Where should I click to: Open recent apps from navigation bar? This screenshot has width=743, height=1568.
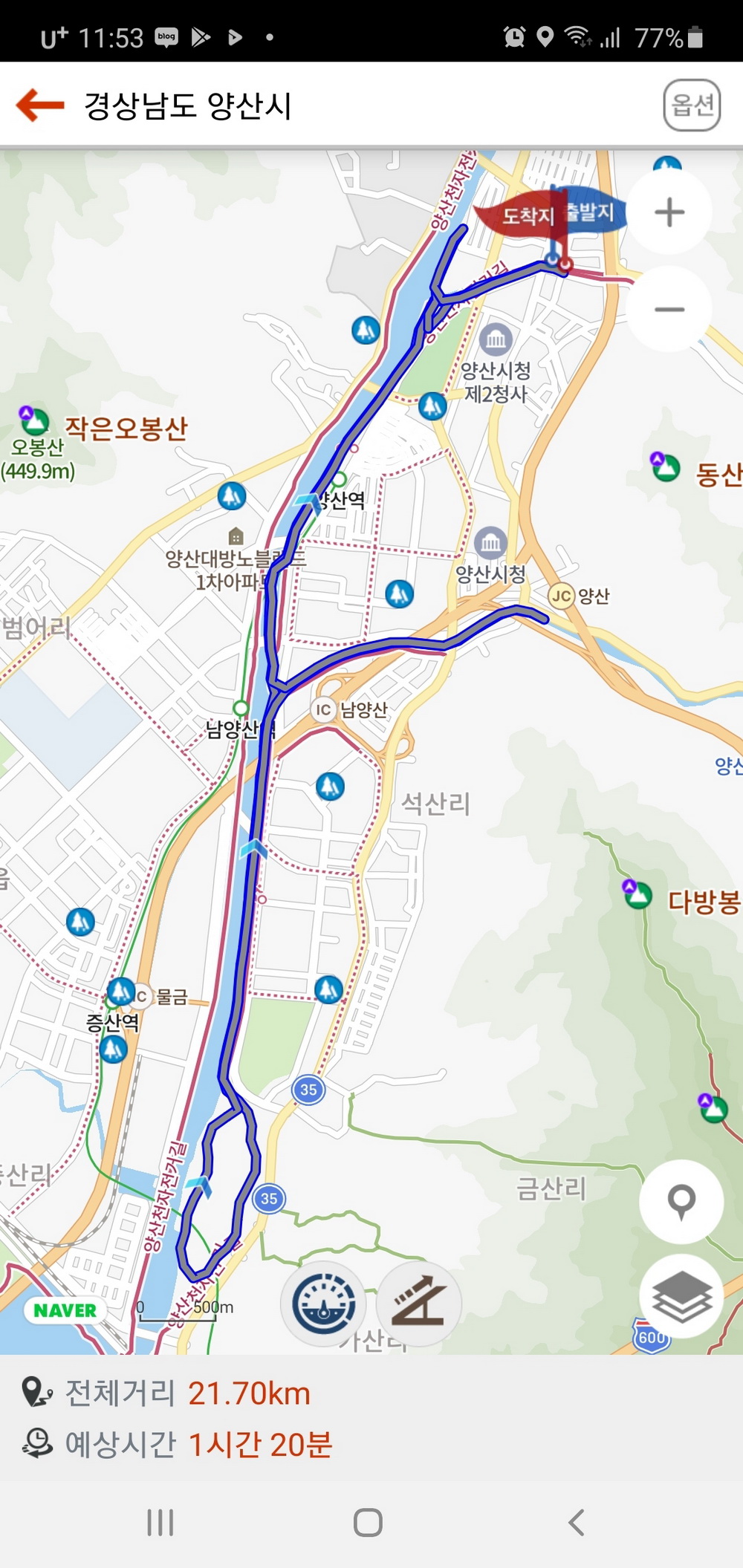coord(160,1522)
